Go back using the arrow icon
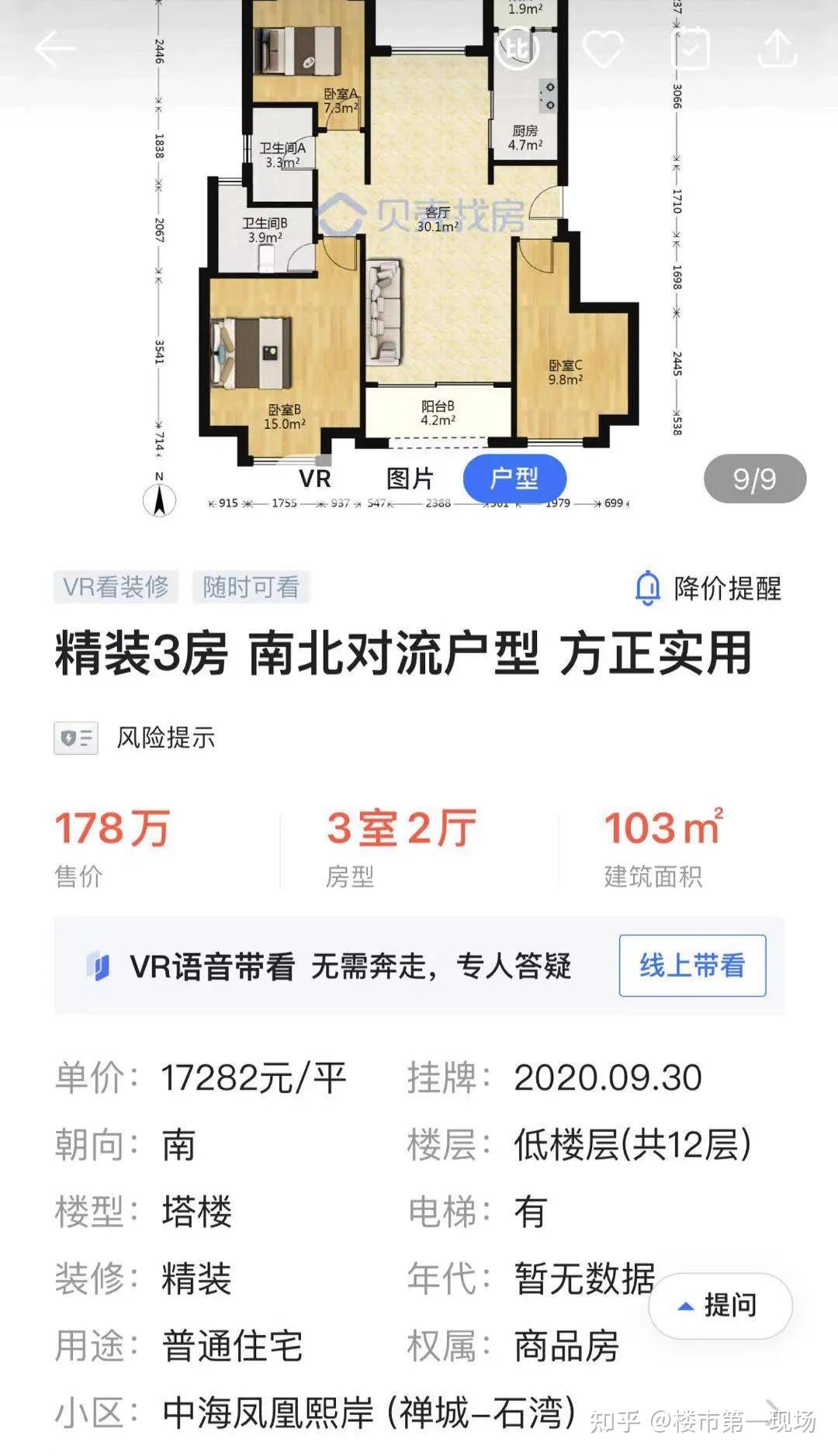The height and width of the screenshot is (1456, 838). (x=54, y=48)
